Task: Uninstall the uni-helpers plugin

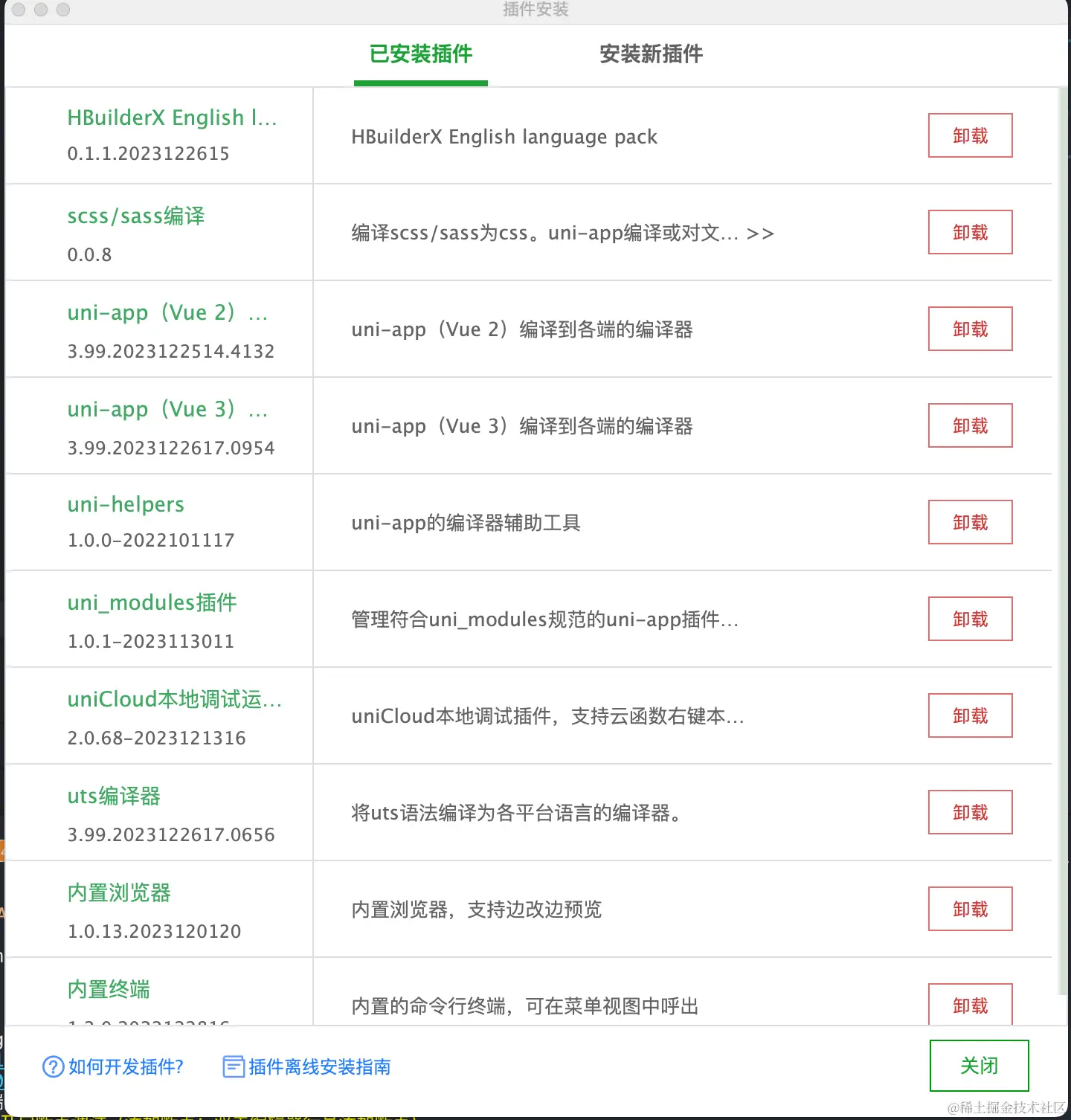Action: (970, 523)
